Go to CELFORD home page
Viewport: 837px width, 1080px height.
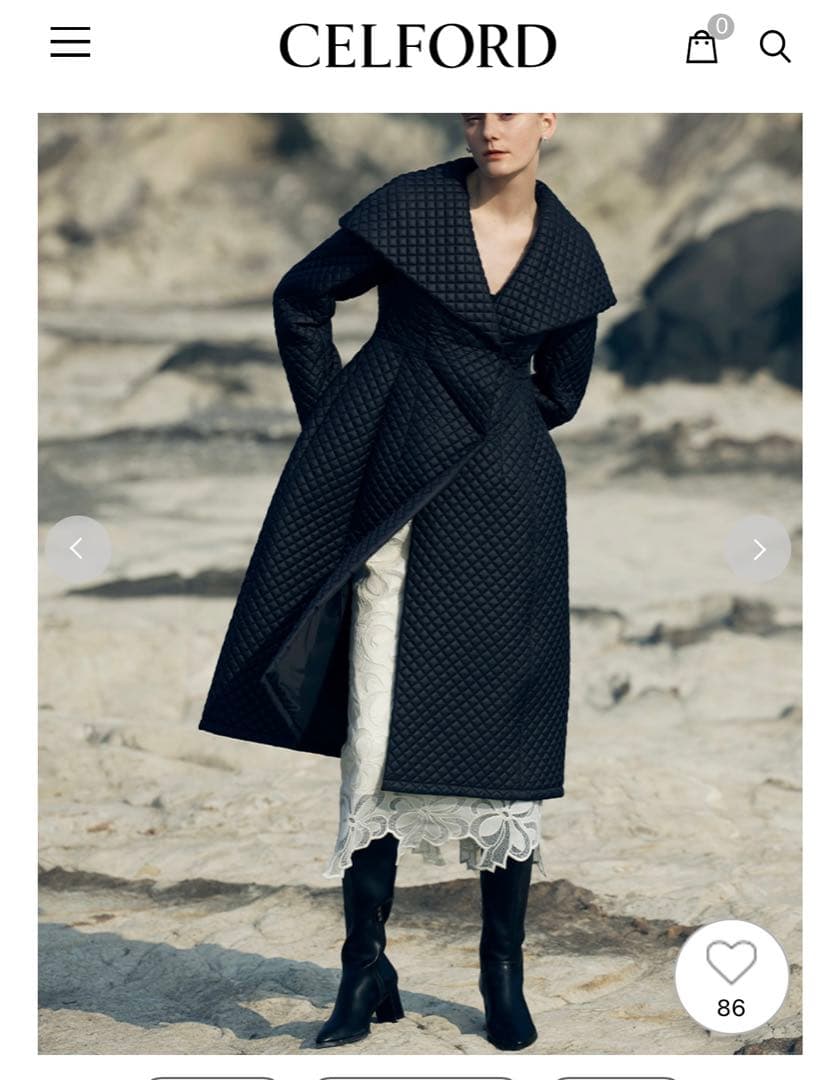tap(417, 46)
